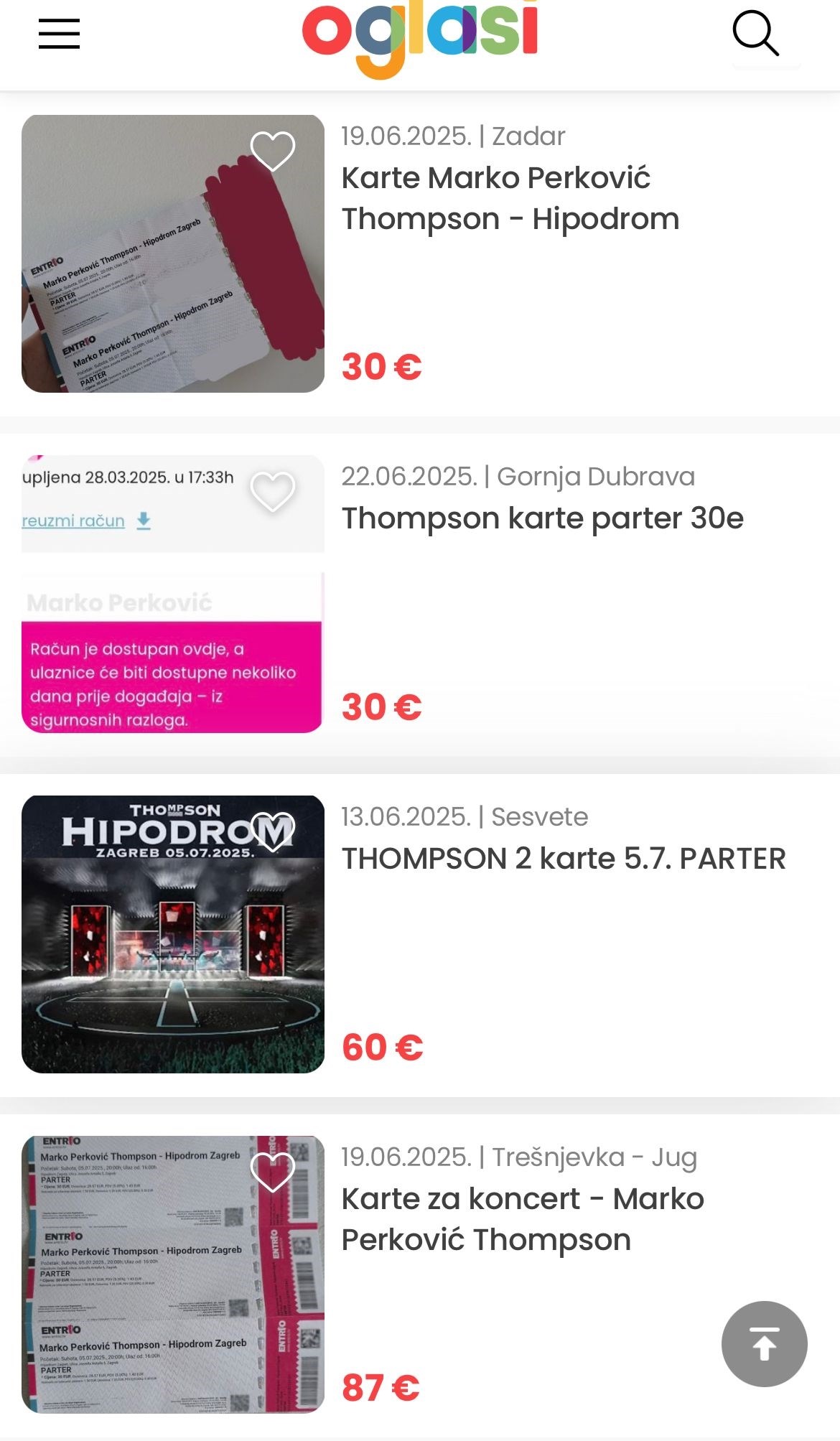Heart the THOMPSON 2 karte 5.7. PARTER listing

273,831
